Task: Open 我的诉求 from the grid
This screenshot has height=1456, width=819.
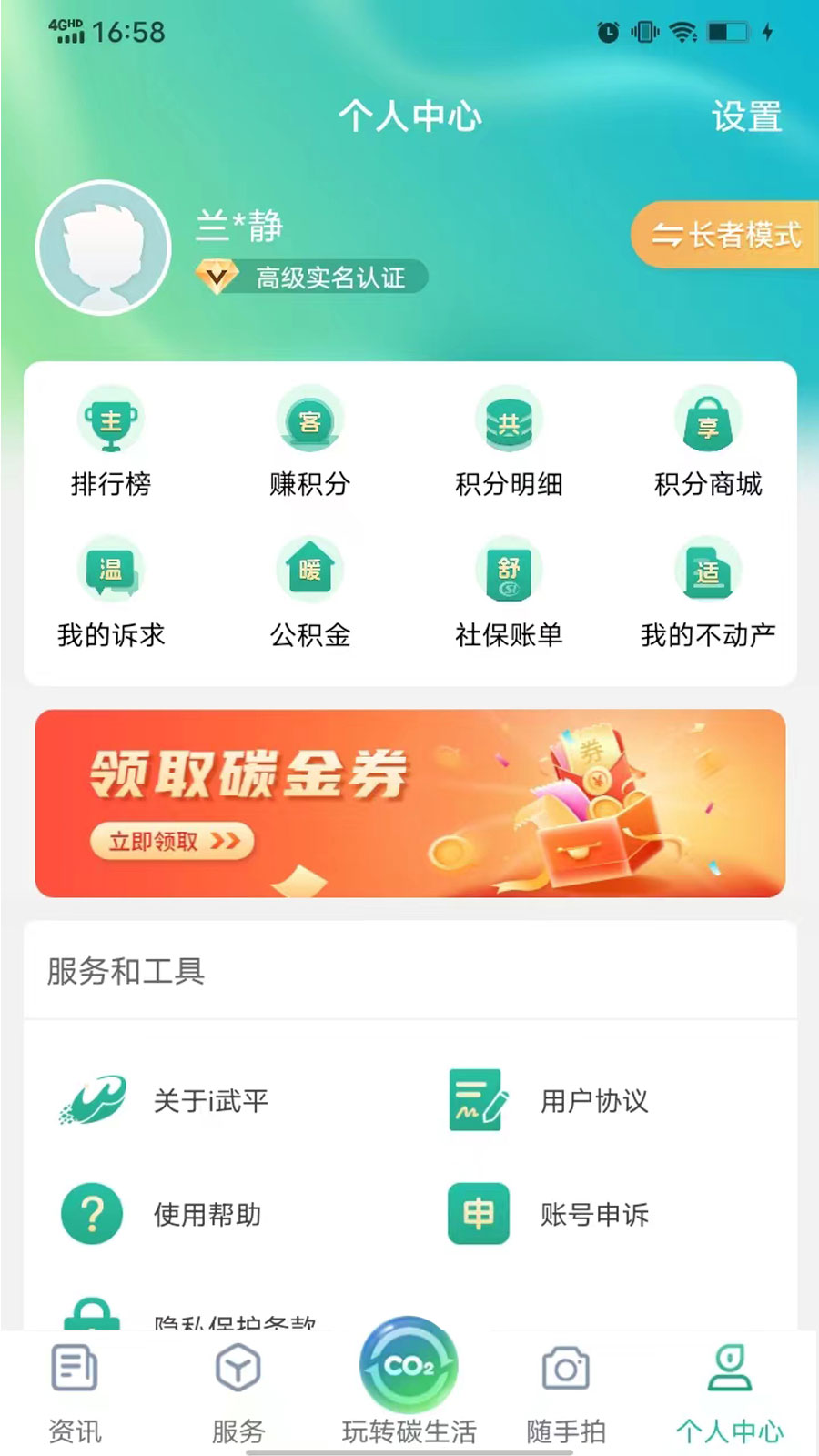Action: [110, 596]
